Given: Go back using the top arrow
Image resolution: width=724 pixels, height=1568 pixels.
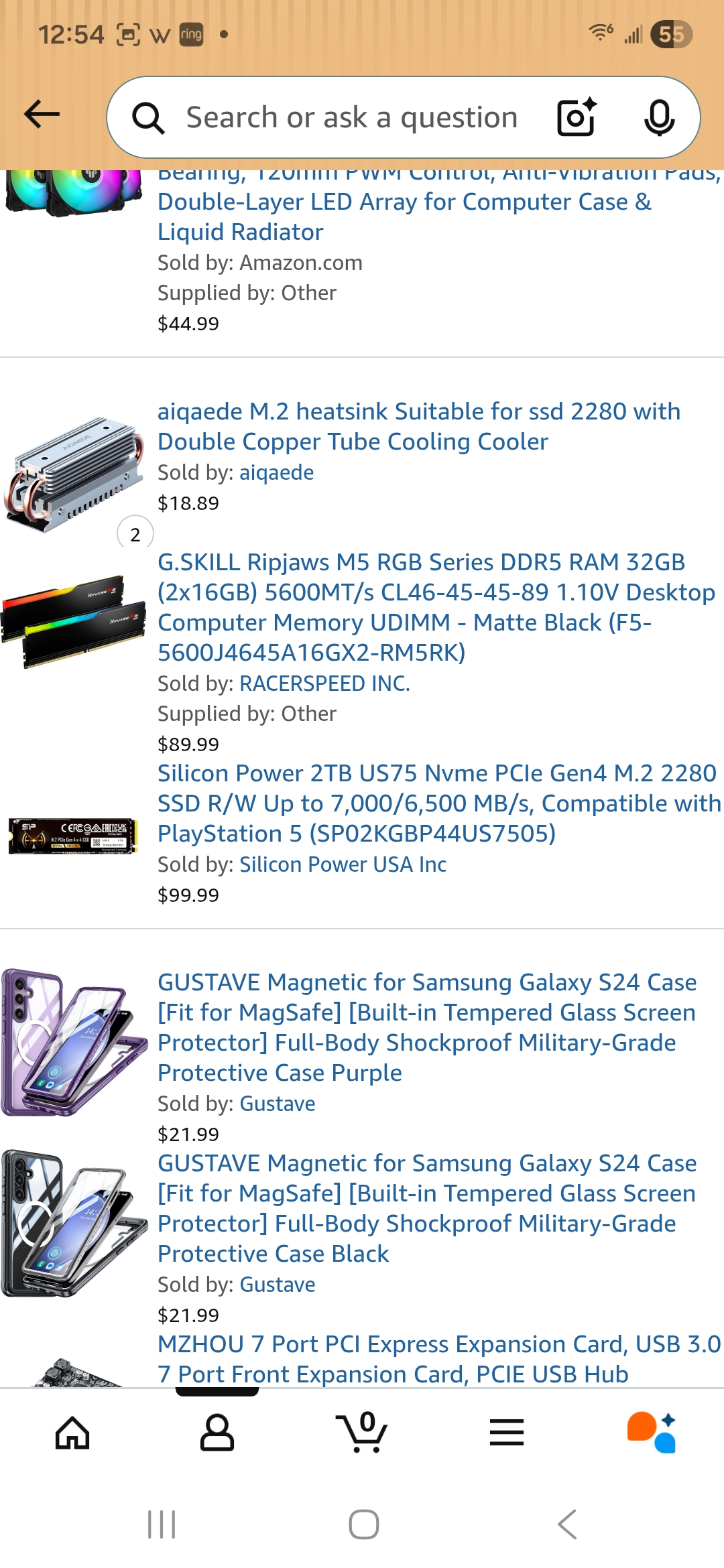Looking at the screenshot, I should click(x=42, y=115).
